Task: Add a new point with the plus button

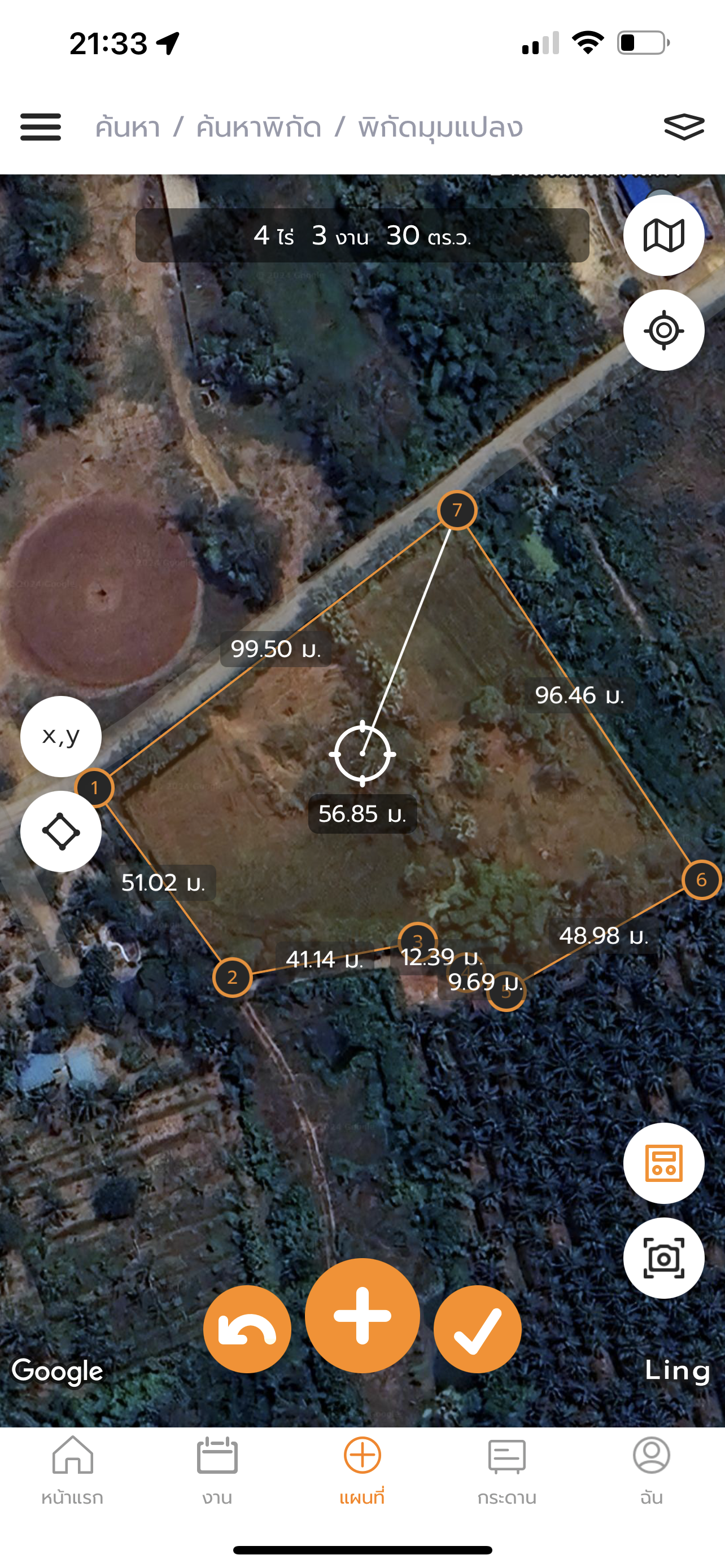Action: point(362,1315)
